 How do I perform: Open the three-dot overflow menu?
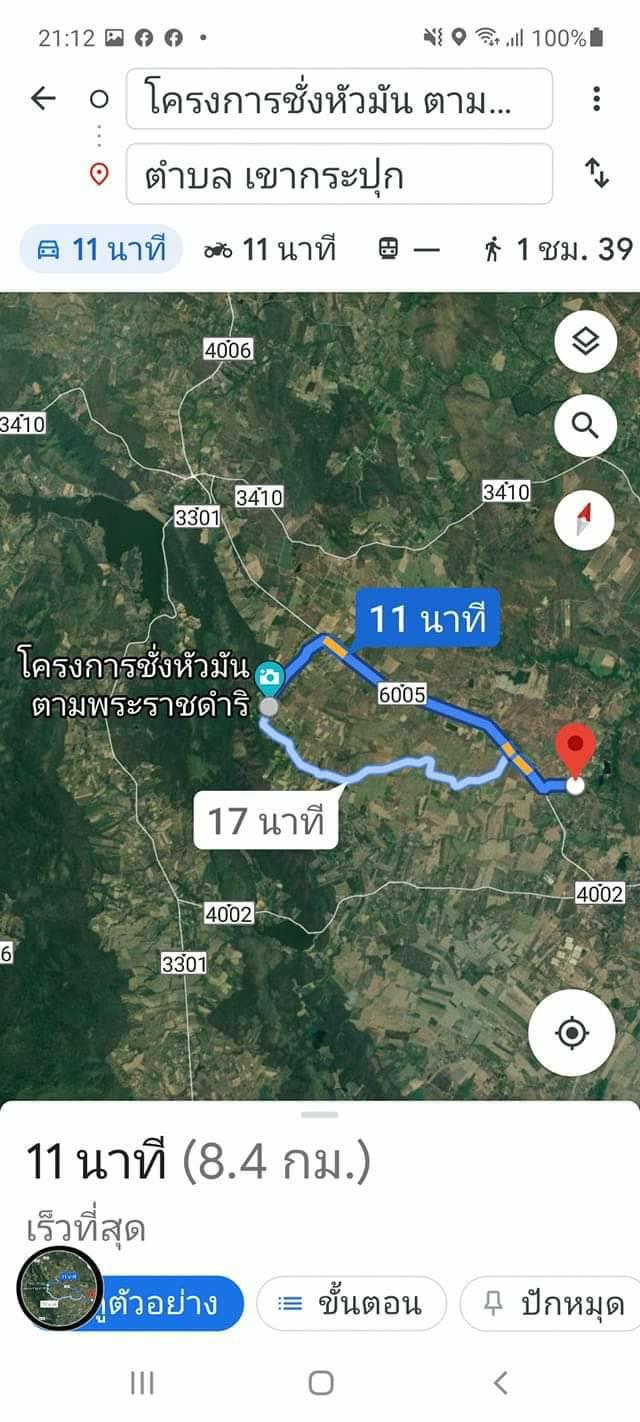point(596,98)
